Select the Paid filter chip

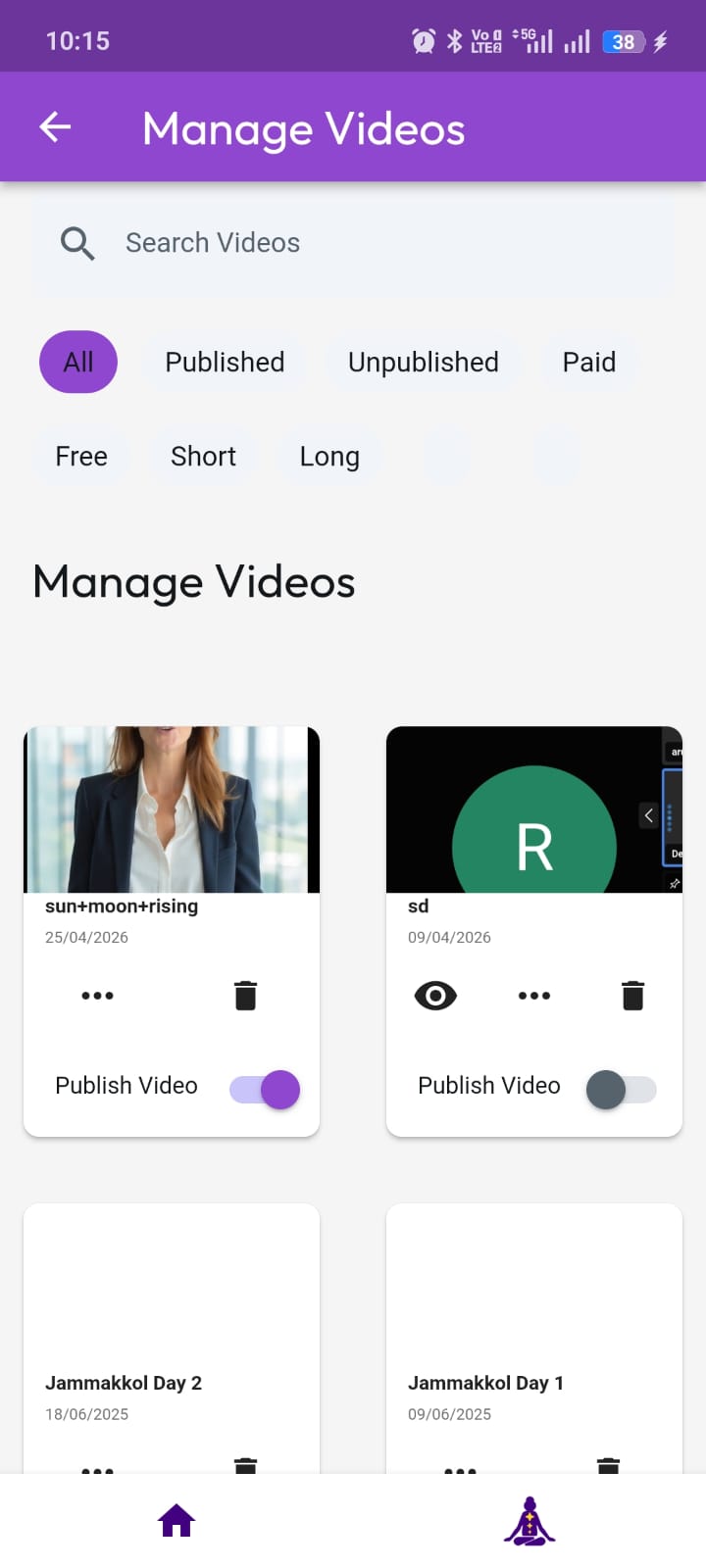tap(588, 362)
